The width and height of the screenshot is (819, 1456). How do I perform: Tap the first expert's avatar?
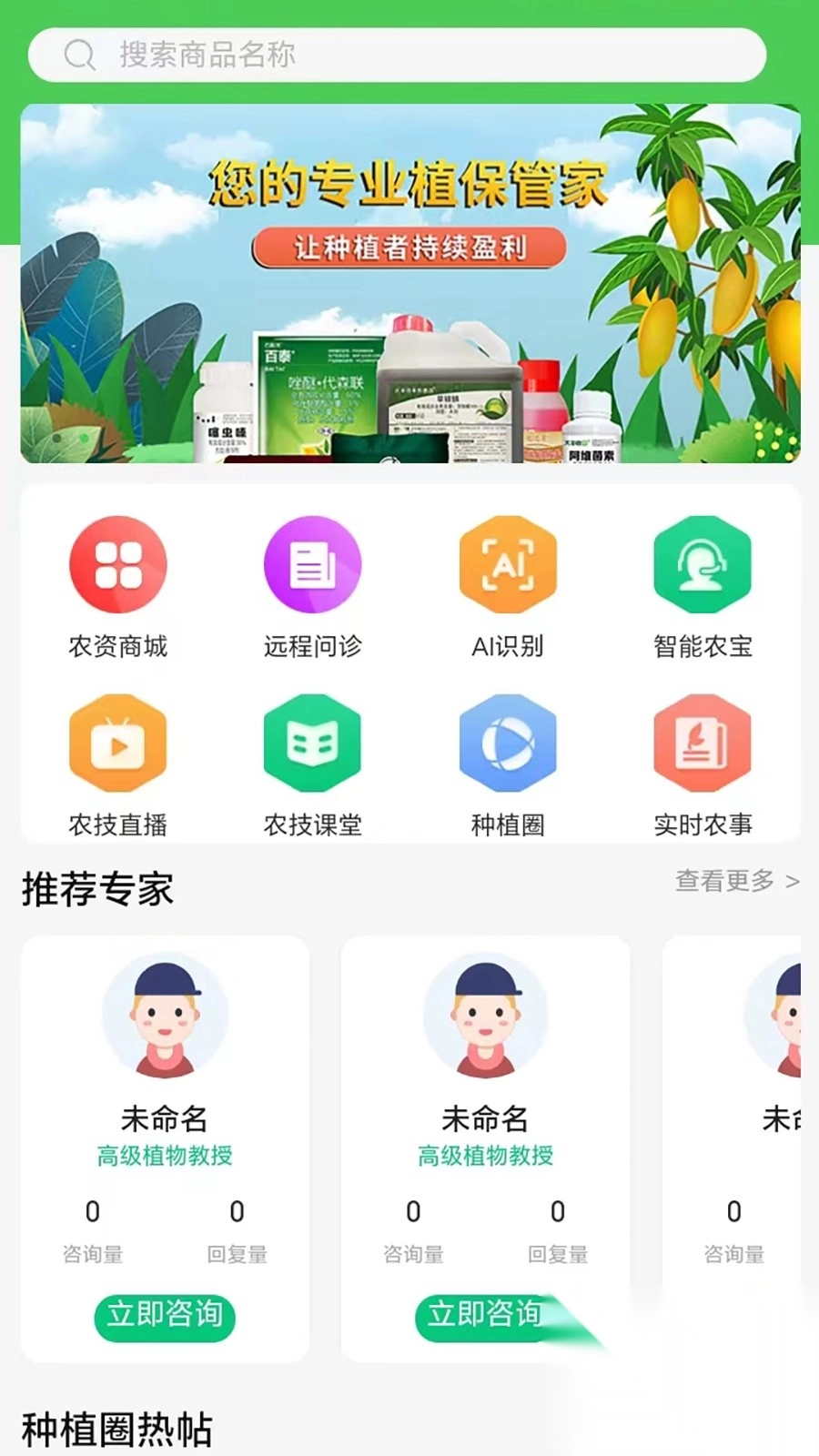(164, 1017)
